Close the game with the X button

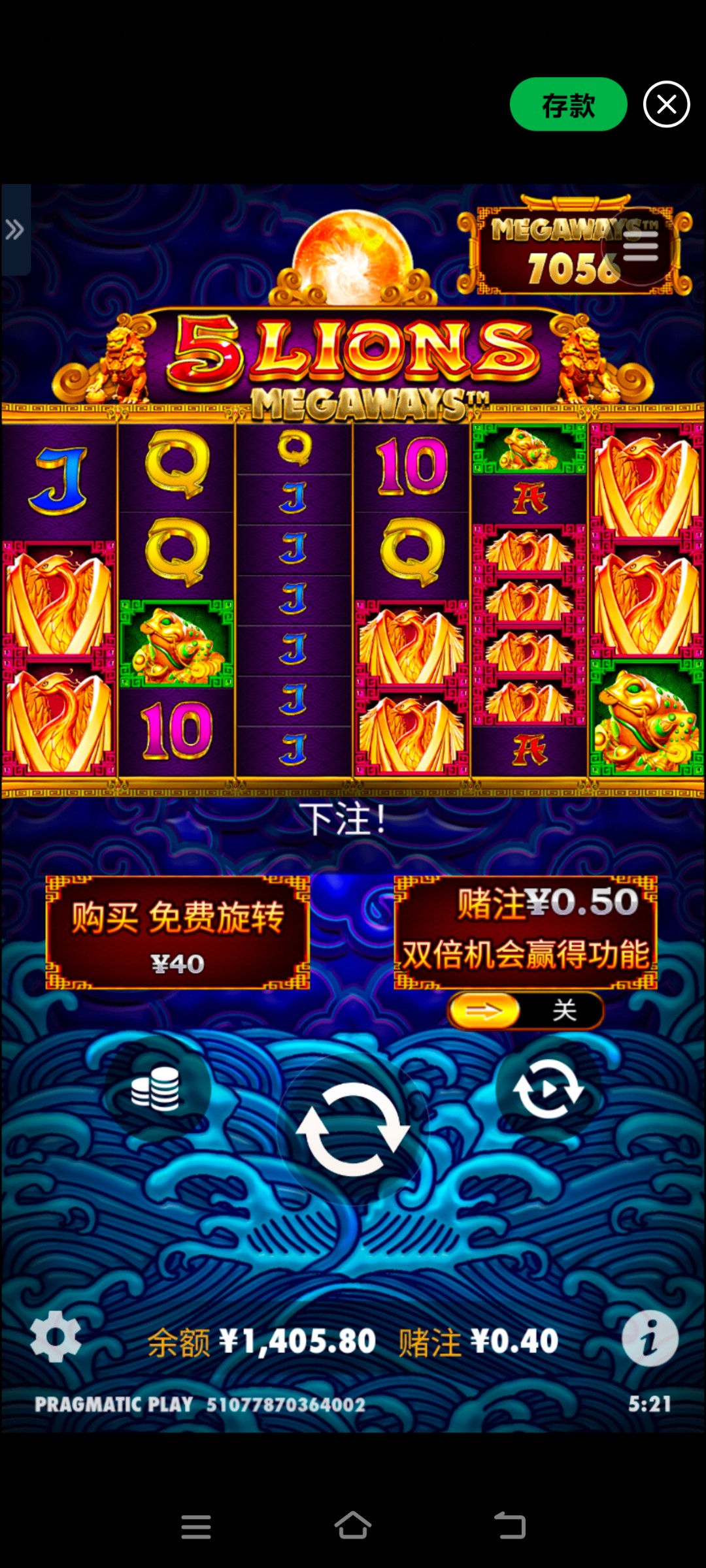tap(666, 105)
